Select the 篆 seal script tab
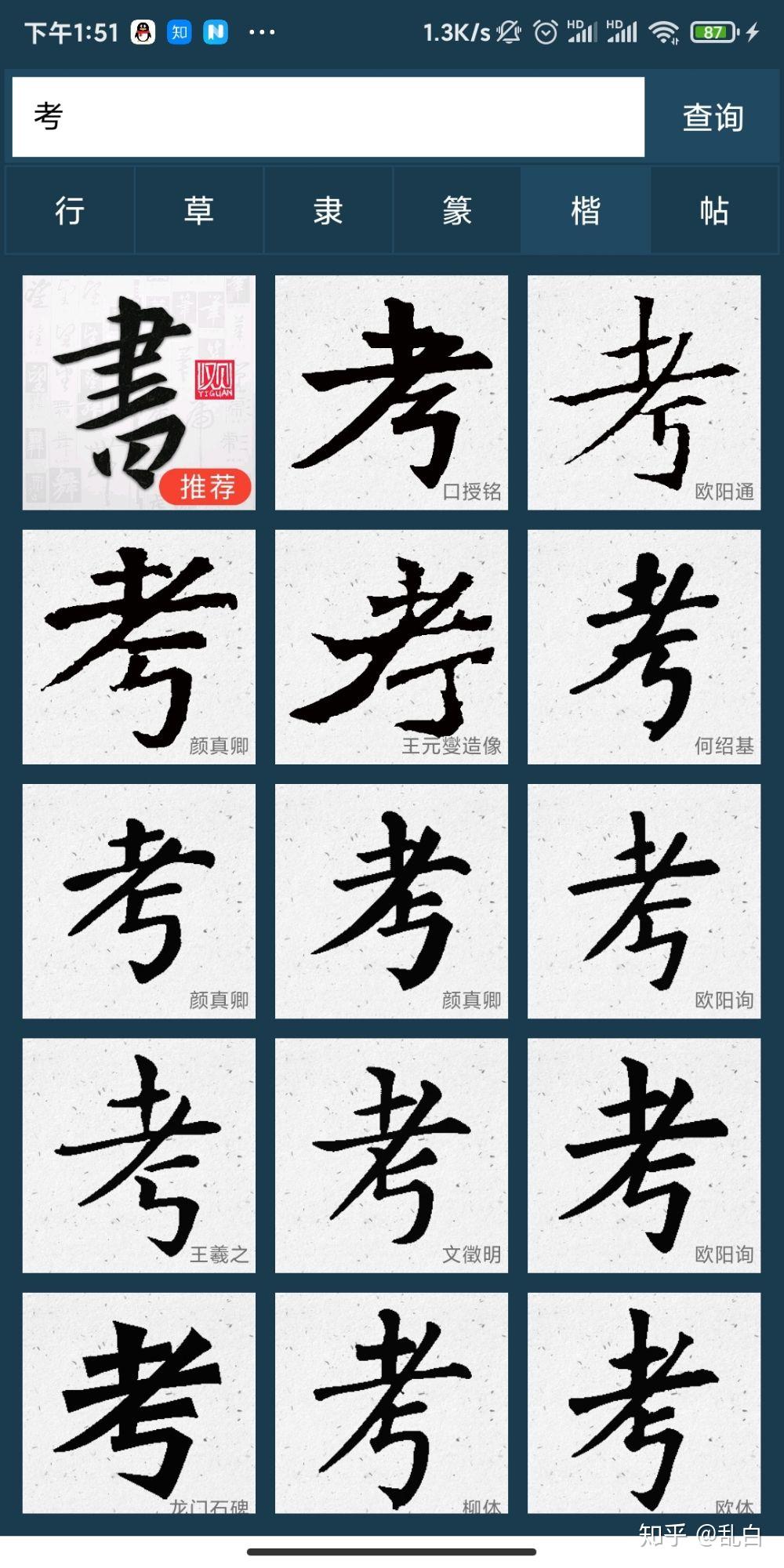The width and height of the screenshot is (784, 1568). [x=458, y=210]
